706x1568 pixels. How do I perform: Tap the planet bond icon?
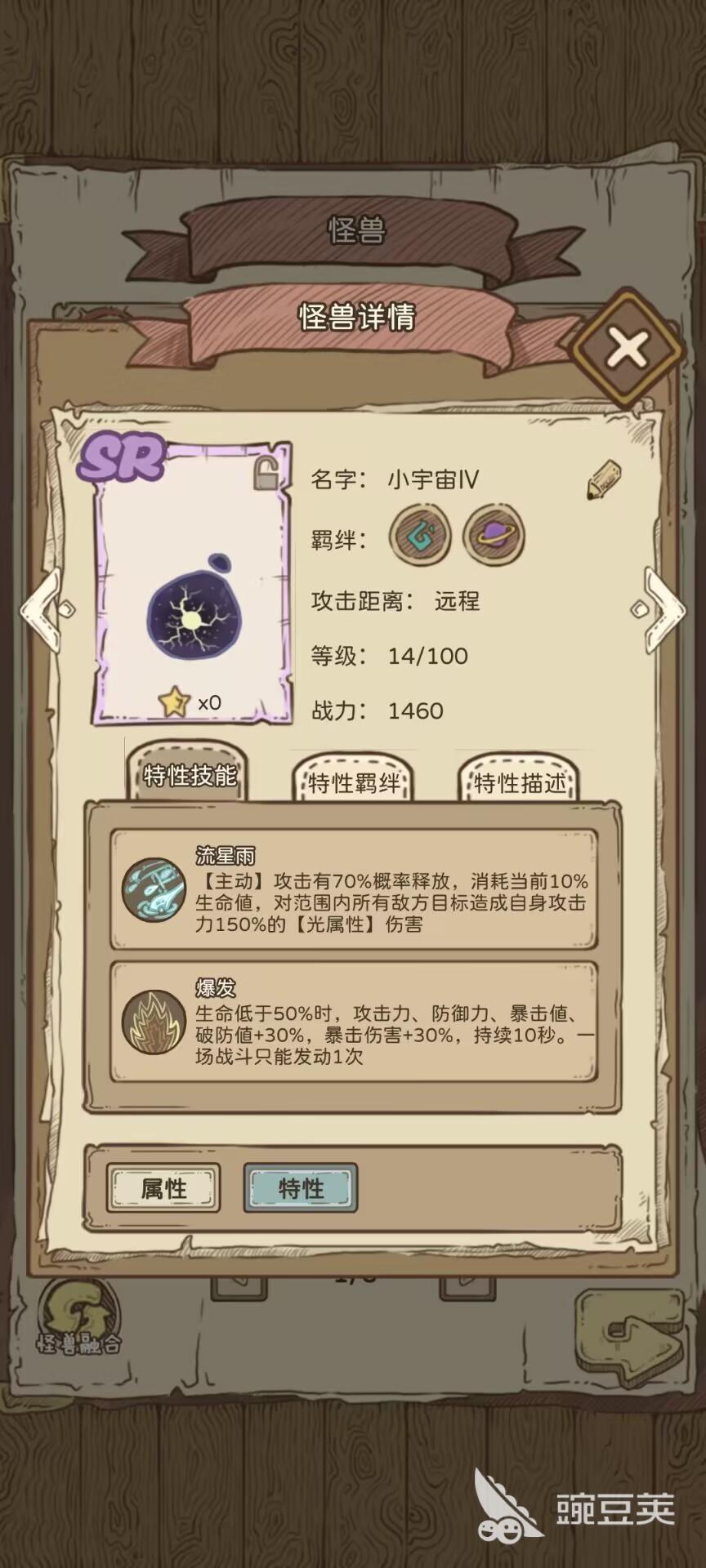tap(494, 537)
